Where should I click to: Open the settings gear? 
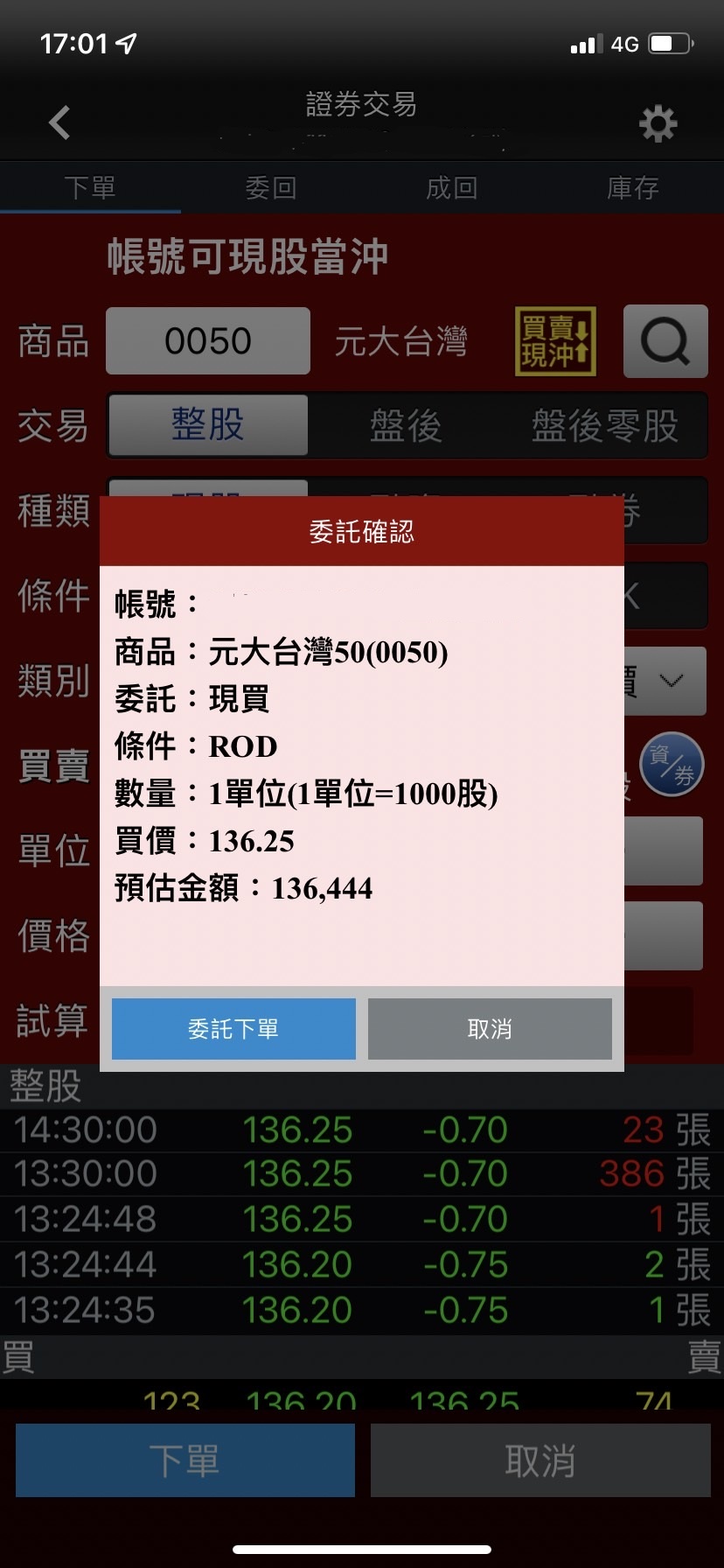658,124
